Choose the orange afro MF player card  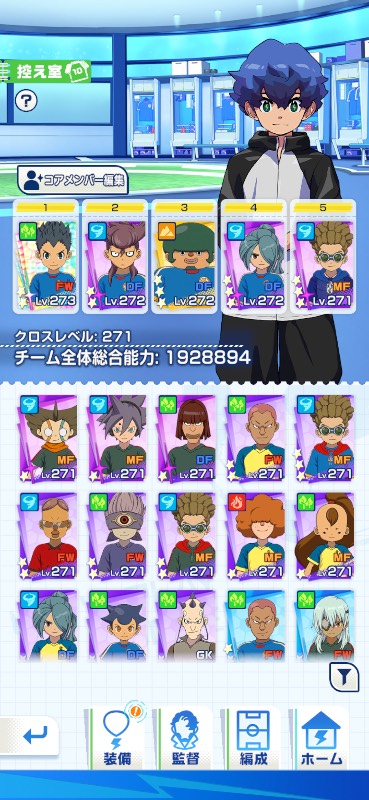pyautogui.click(x=256, y=536)
